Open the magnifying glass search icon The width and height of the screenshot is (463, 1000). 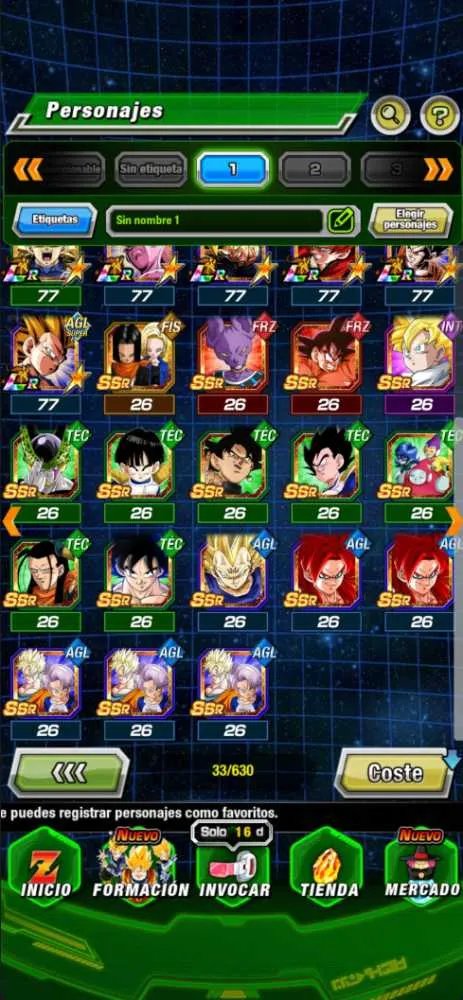[x=390, y=115]
